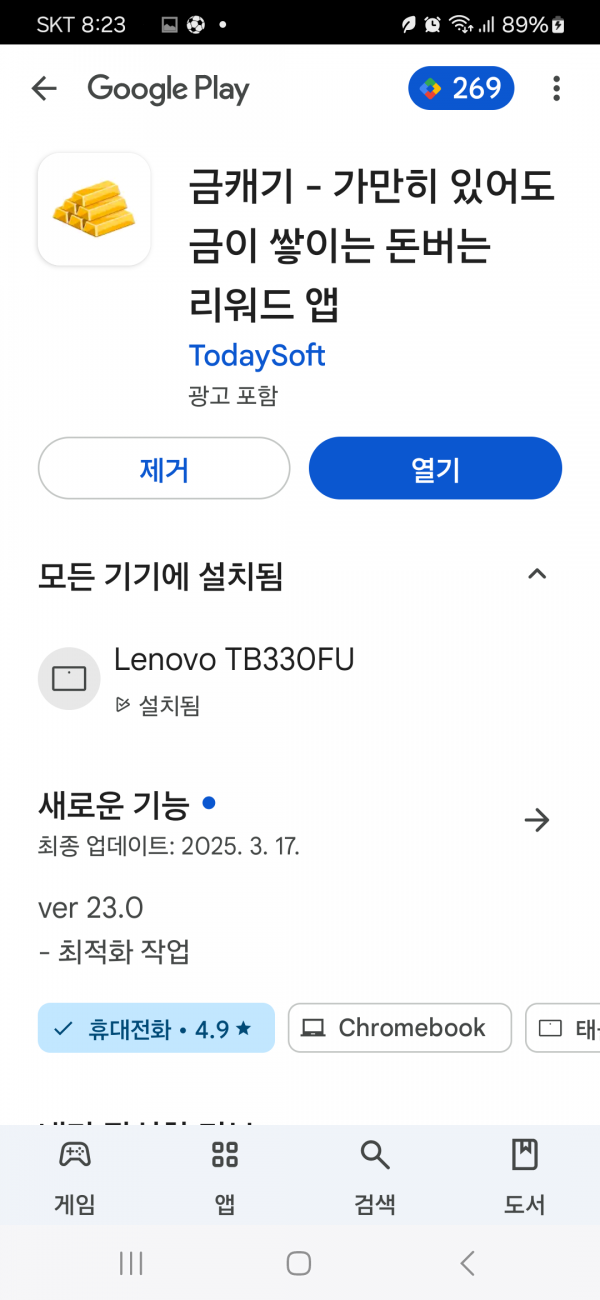The width and height of the screenshot is (600, 1300).
Task: Tap 열기 to open the app
Action: click(x=435, y=468)
